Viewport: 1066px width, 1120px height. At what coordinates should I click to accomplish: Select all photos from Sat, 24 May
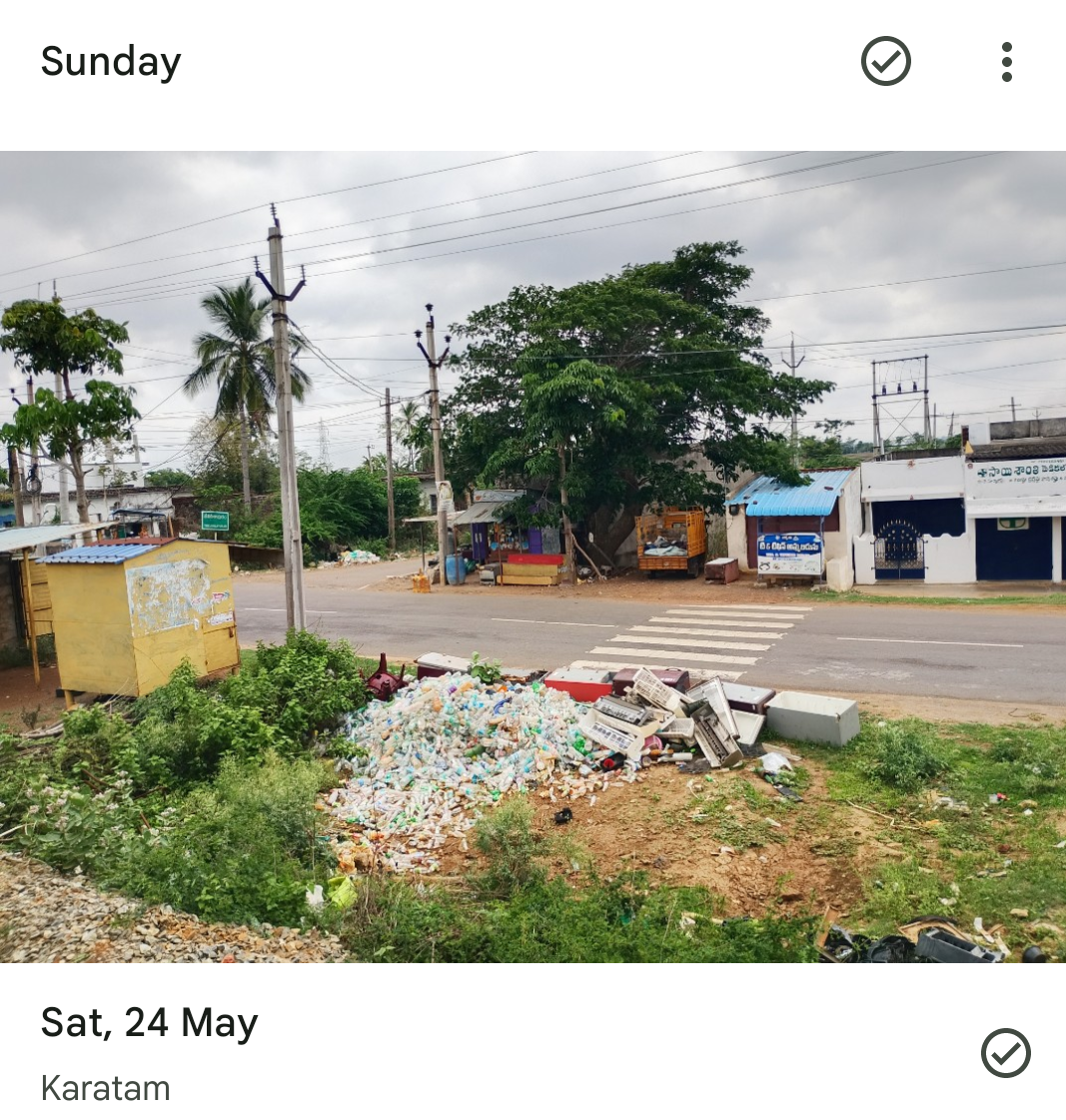tap(1005, 1052)
